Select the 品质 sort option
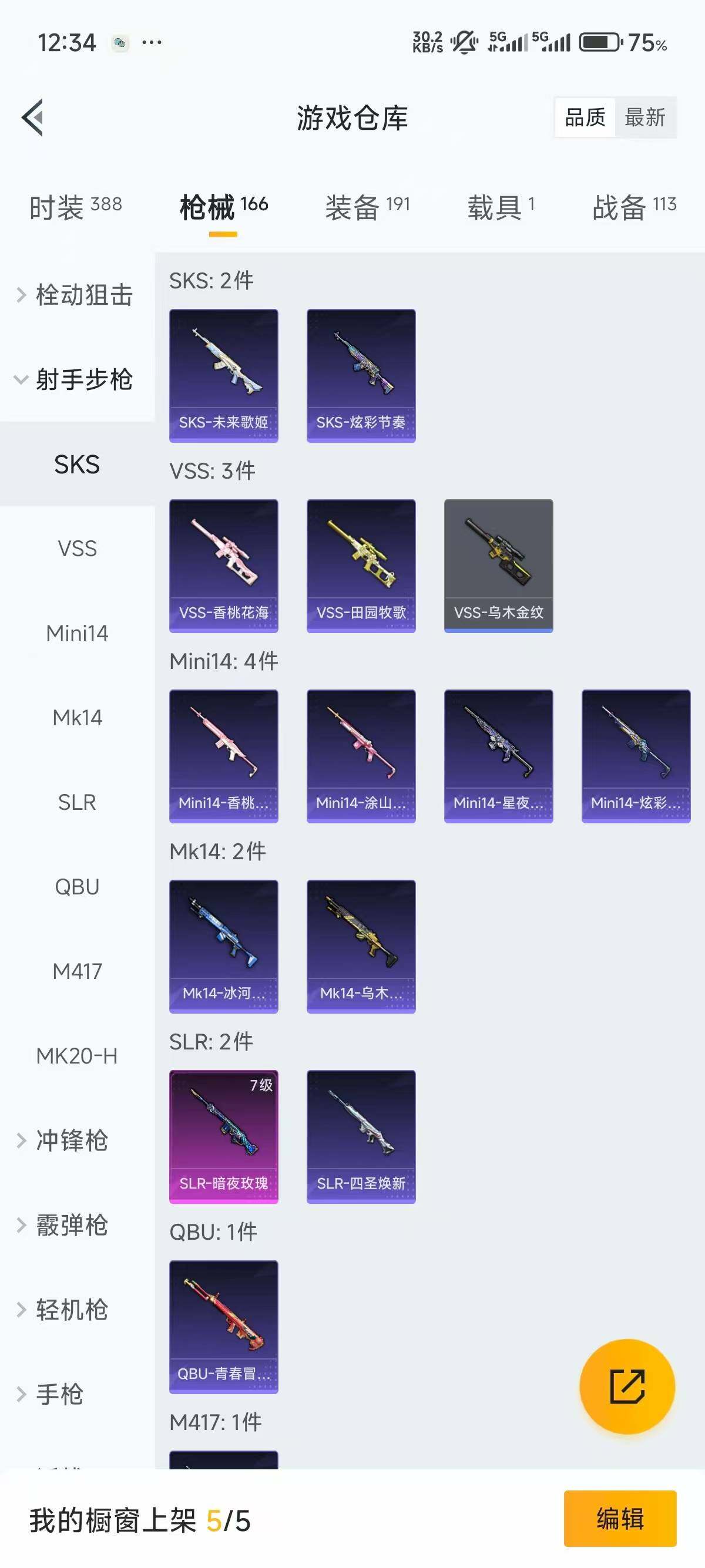This screenshot has width=705, height=1568. pyautogui.click(x=585, y=117)
